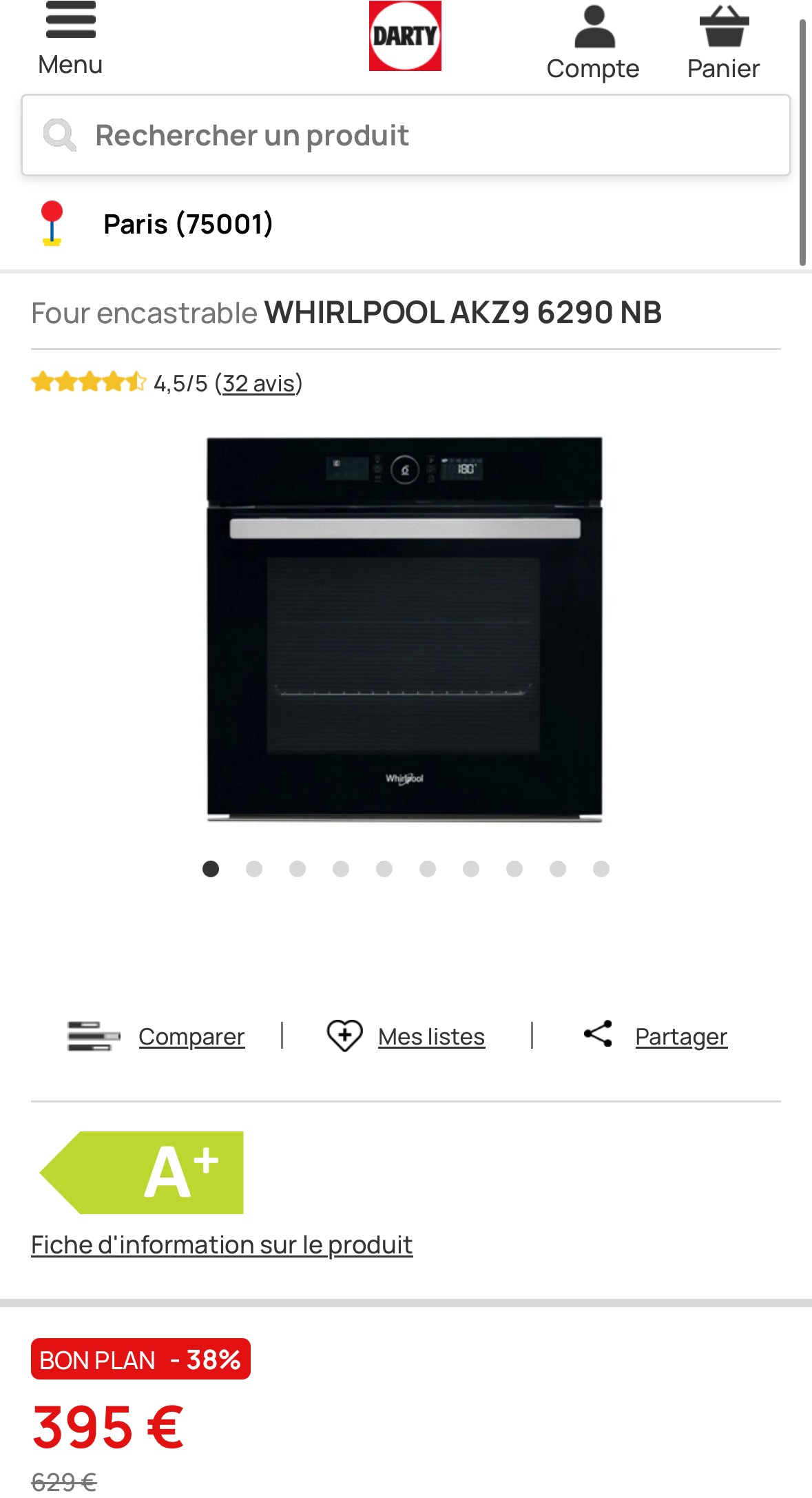Image resolution: width=812 pixels, height=1498 pixels.
Task: Go to Darty home via logo
Action: 405,36
